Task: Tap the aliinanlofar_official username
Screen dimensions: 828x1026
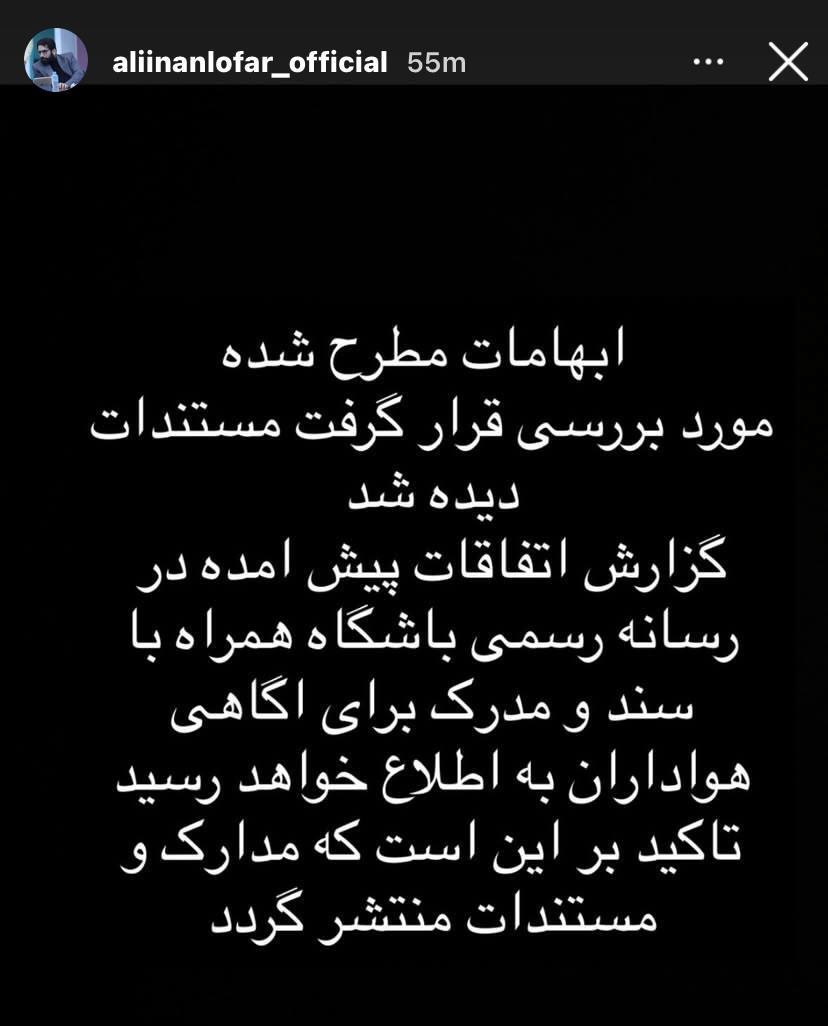Action: (250, 62)
